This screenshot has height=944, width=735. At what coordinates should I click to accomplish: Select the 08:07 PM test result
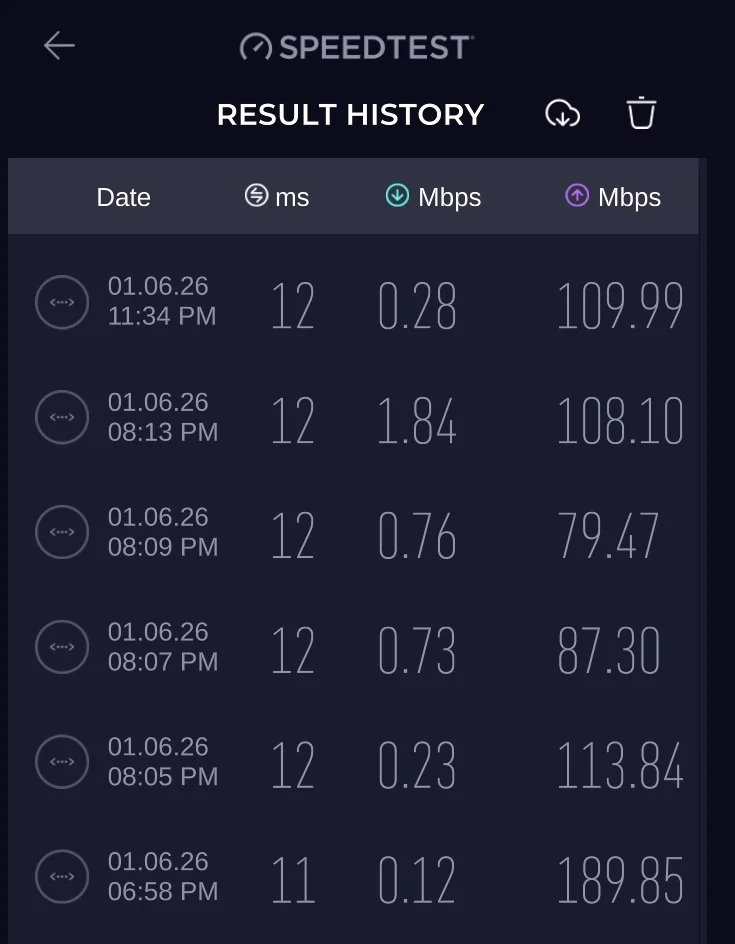(x=360, y=647)
